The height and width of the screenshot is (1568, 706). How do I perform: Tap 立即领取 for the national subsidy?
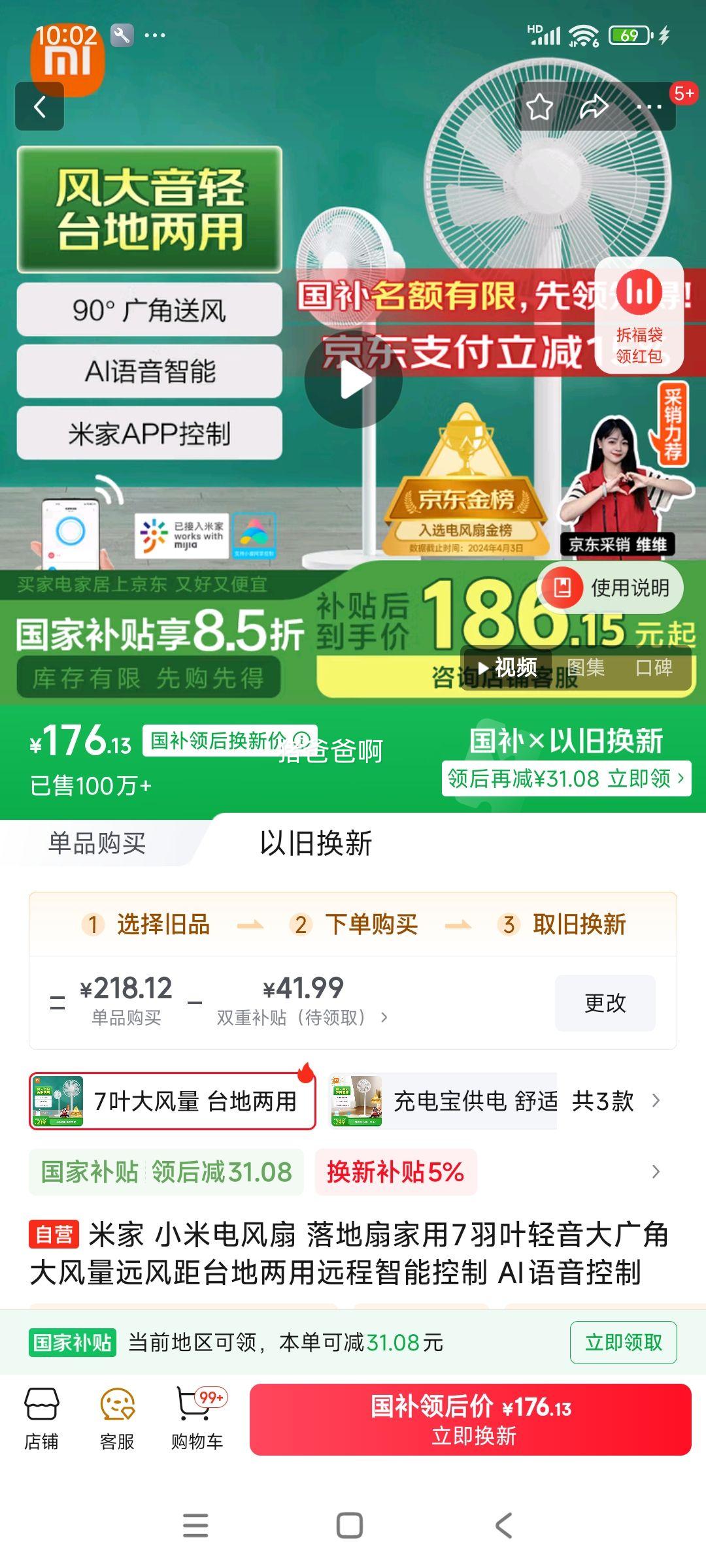click(622, 1343)
